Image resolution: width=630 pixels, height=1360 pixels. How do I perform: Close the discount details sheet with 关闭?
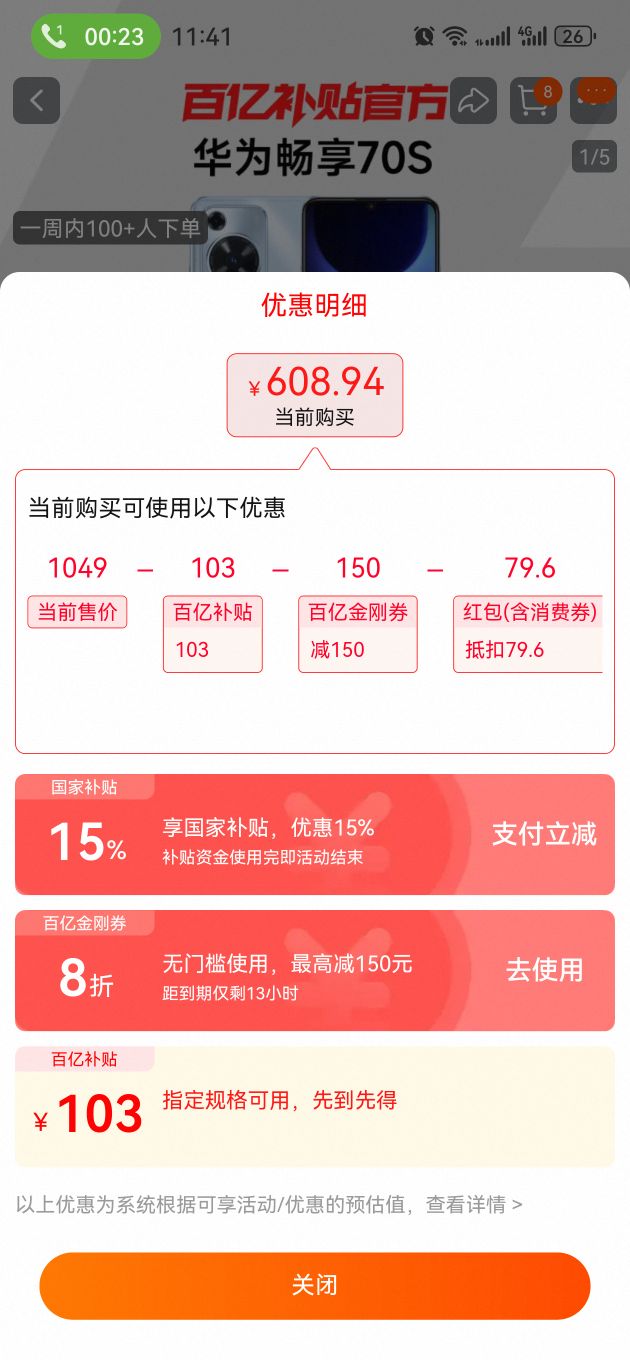314,1285
